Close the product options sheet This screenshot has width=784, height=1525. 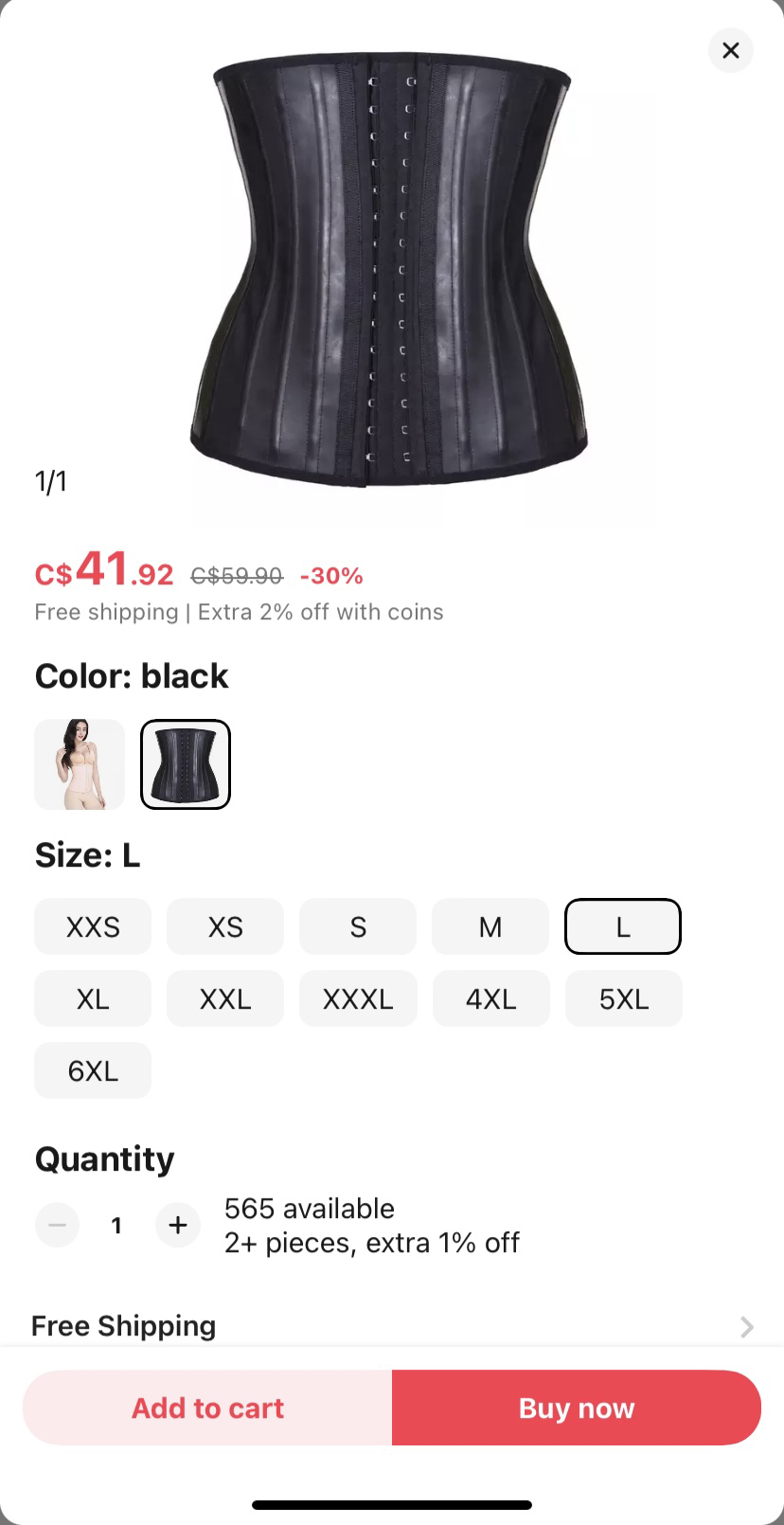(730, 50)
